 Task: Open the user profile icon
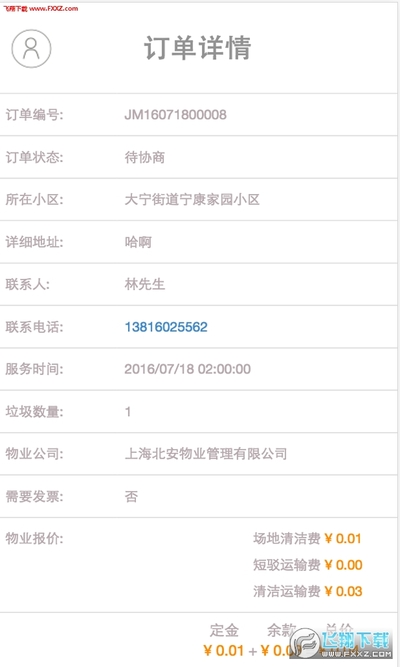click(31, 48)
